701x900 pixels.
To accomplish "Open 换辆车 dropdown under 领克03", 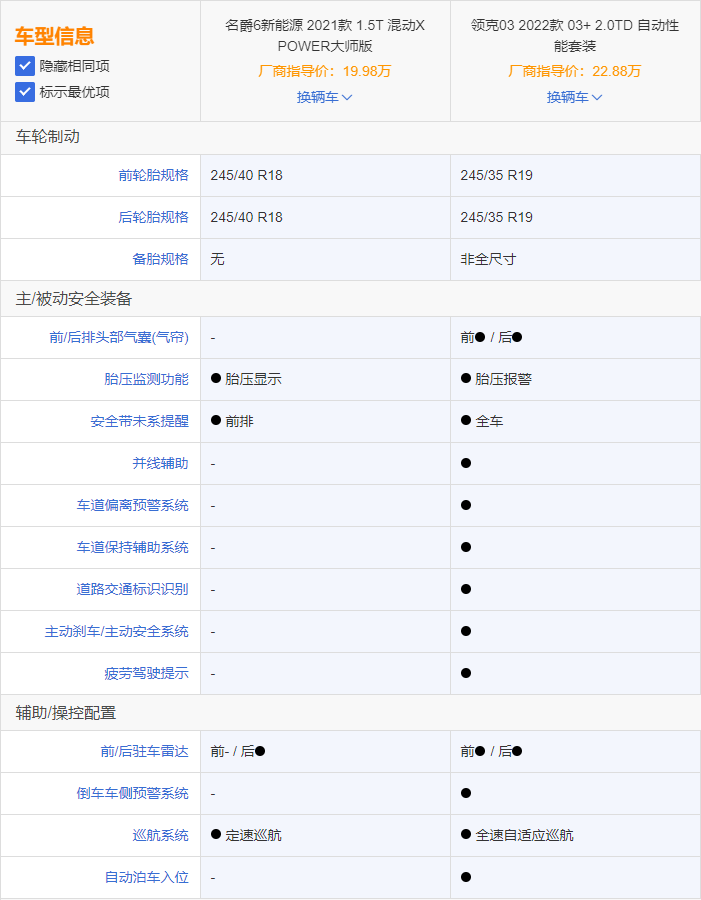I will 574,97.
